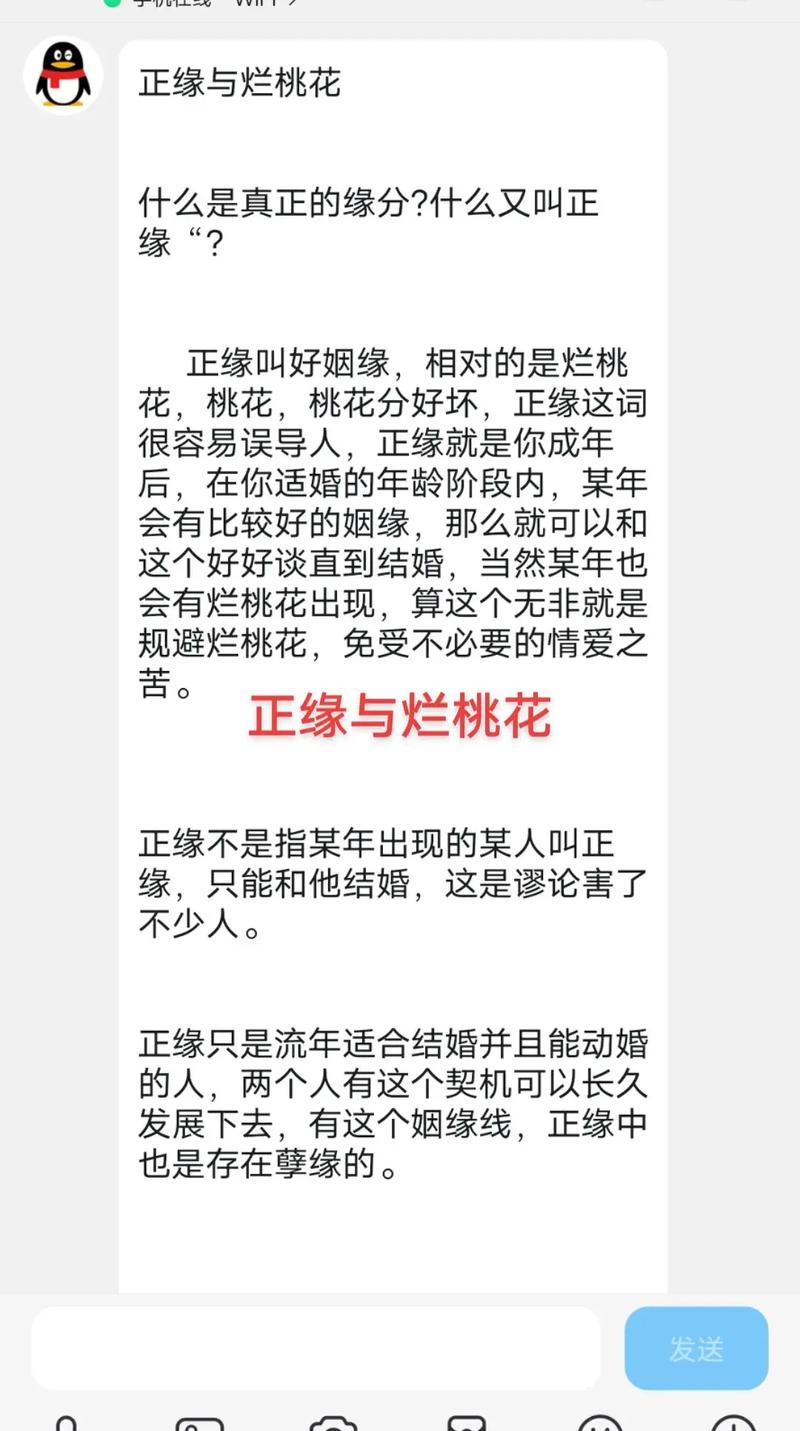Open the plus more-options icon
This screenshot has width=800, height=1431.
[734, 1424]
